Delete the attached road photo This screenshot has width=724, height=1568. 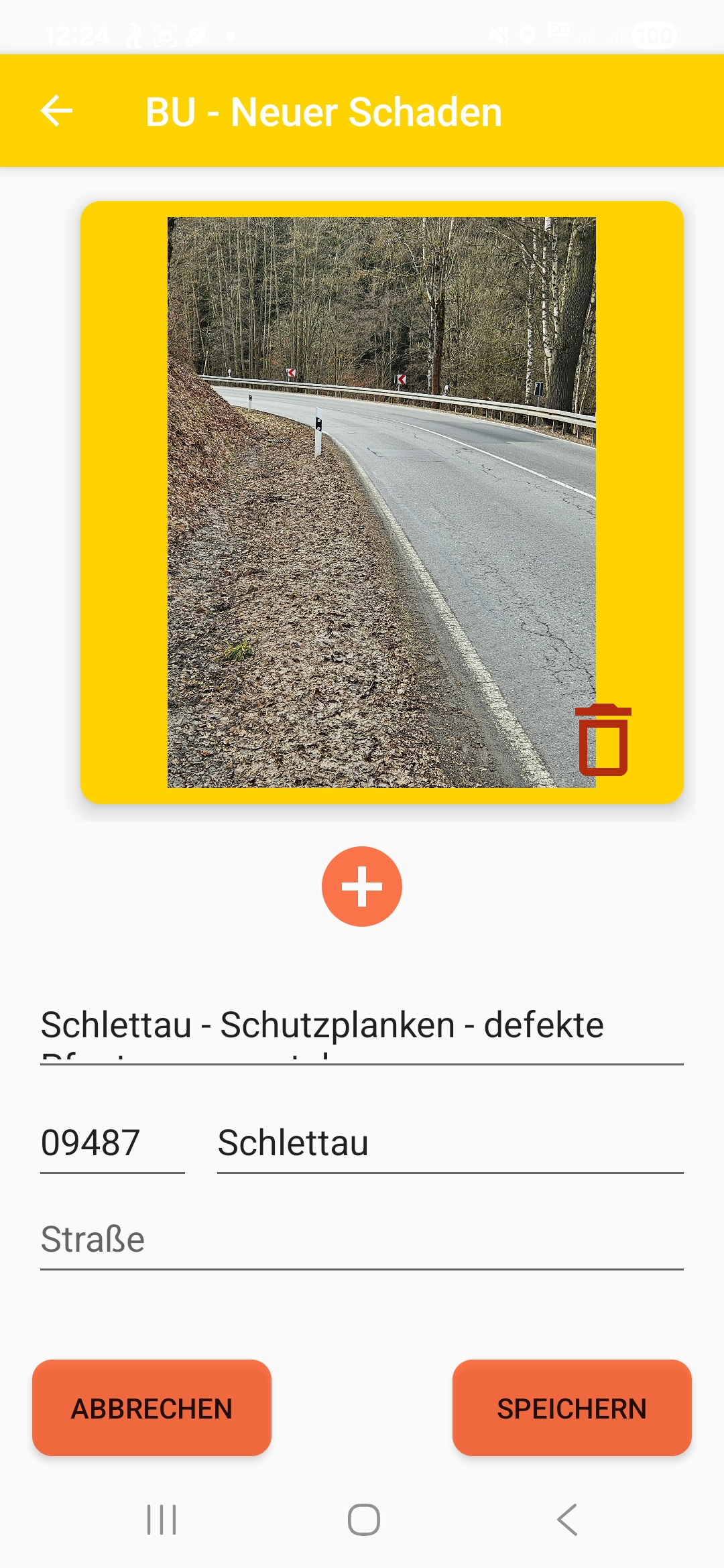pos(603,740)
